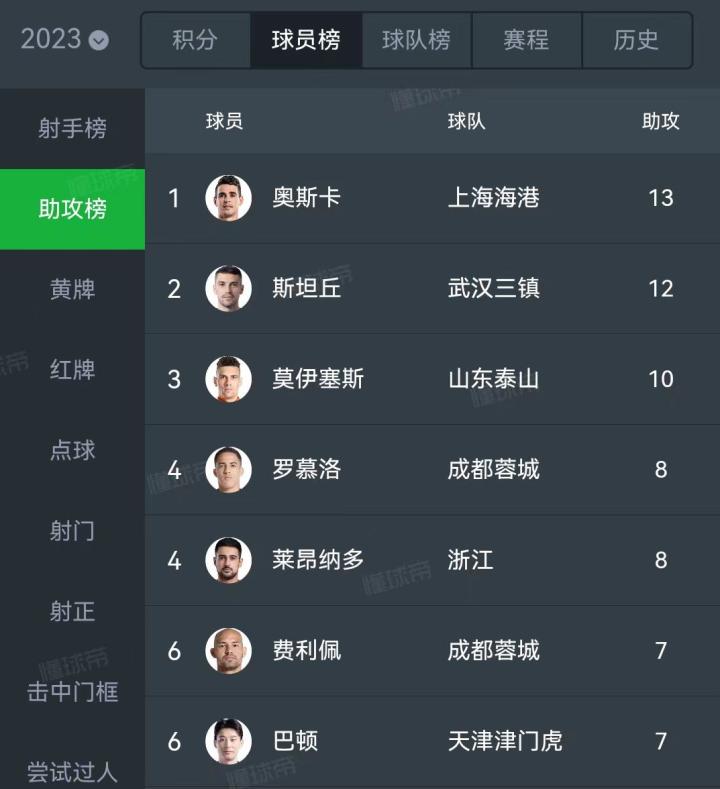View the 点球 ranking
Screen dimensions: 720x789
(x=72, y=450)
